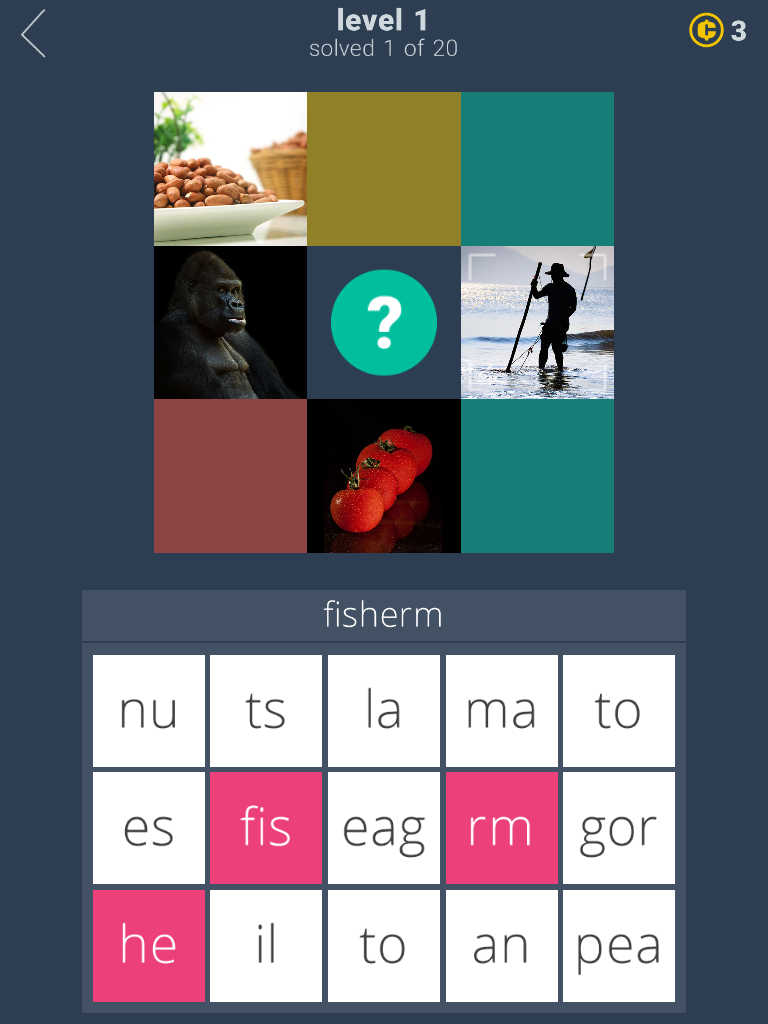This screenshot has height=1024, width=768.
Task: Choose the "ts" letter tile
Action: click(x=266, y=711)
